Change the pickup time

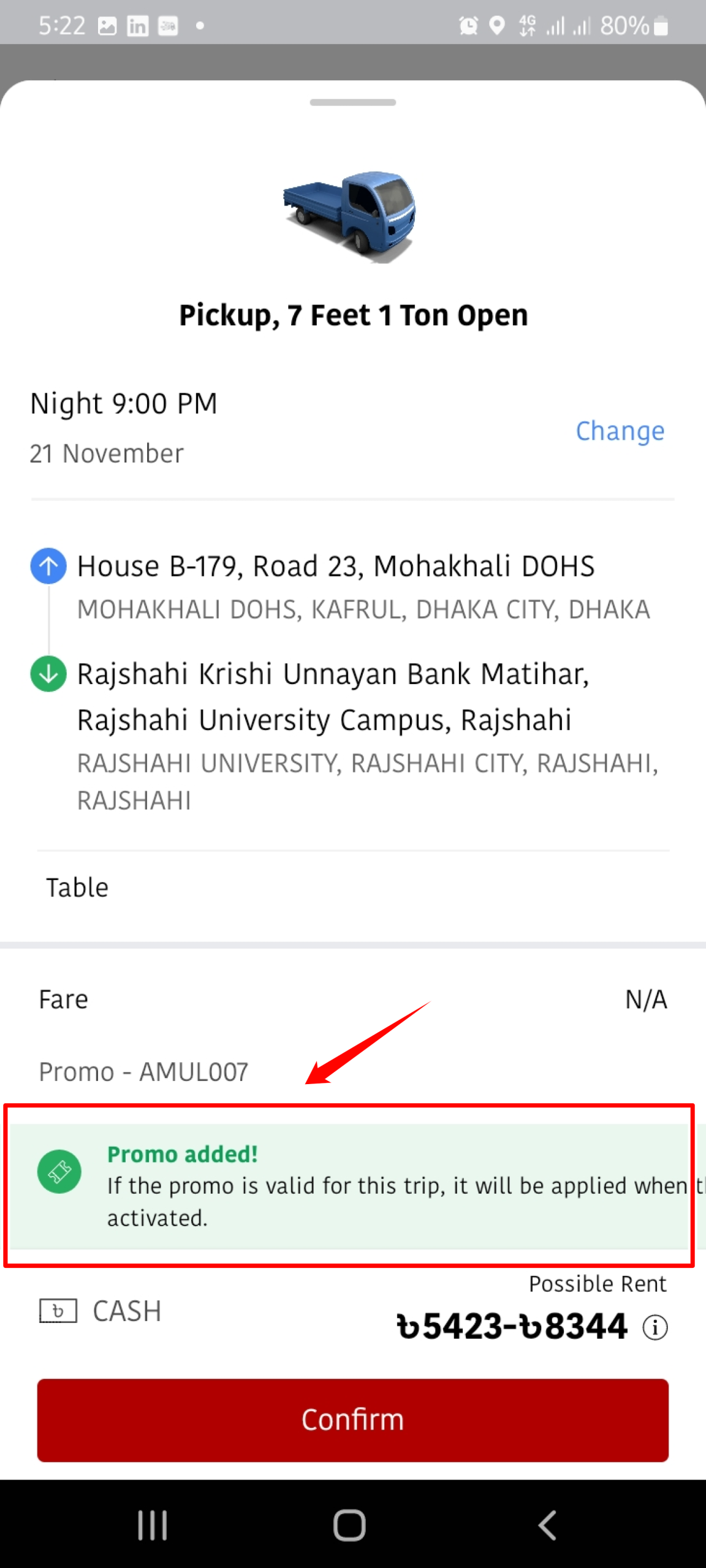620,431
